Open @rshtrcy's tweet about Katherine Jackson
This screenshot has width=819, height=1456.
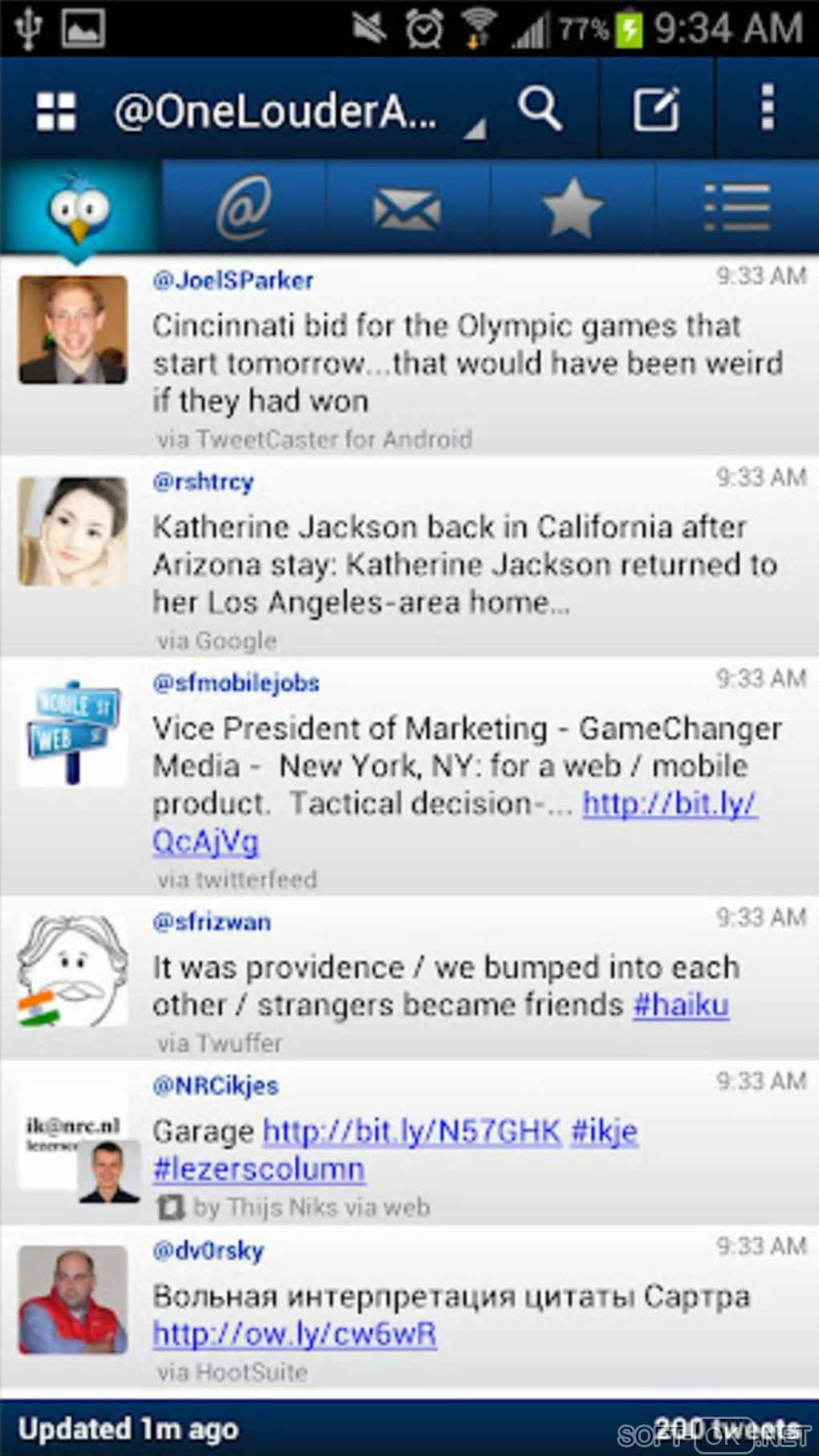[x=466, y=565]
